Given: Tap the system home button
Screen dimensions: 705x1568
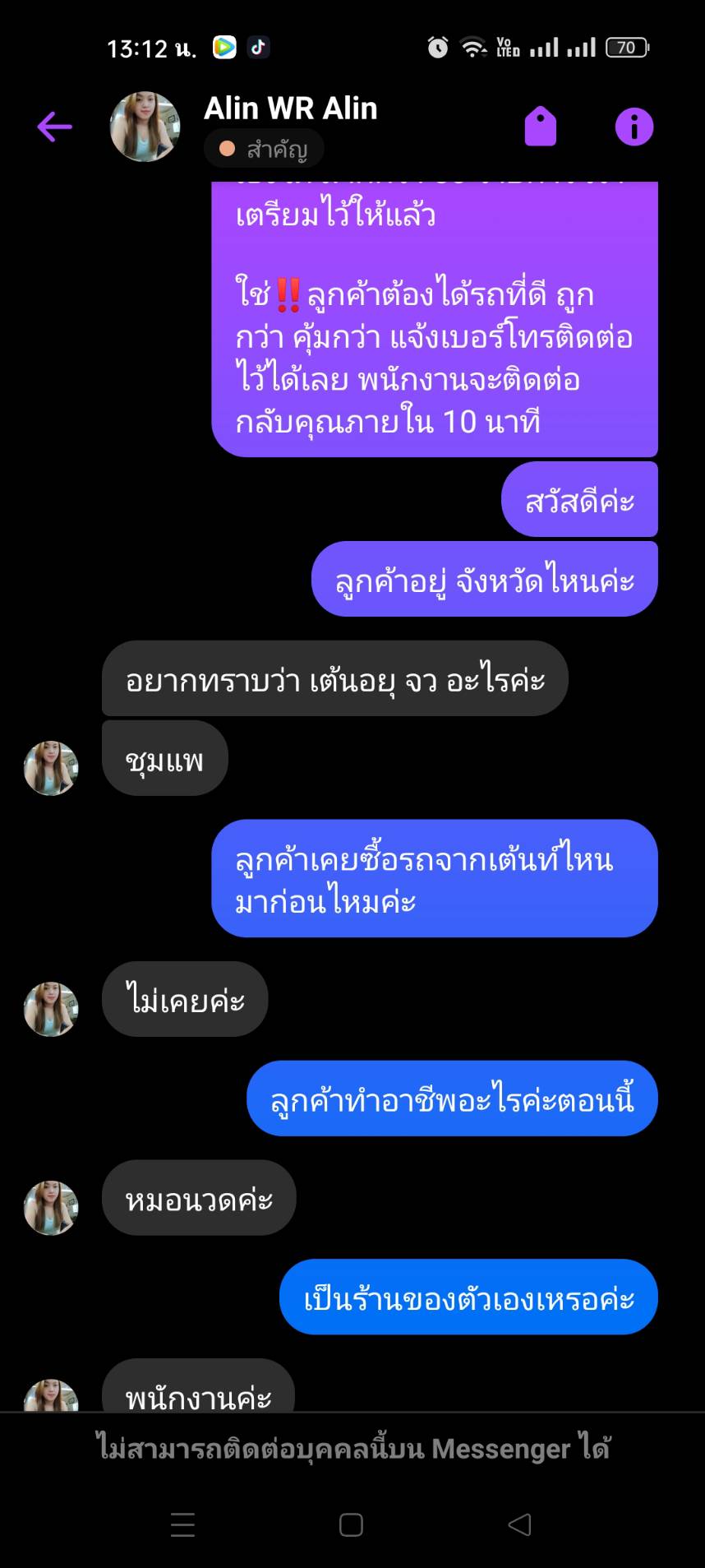Looking at the screenshot, I should 351,1524.
